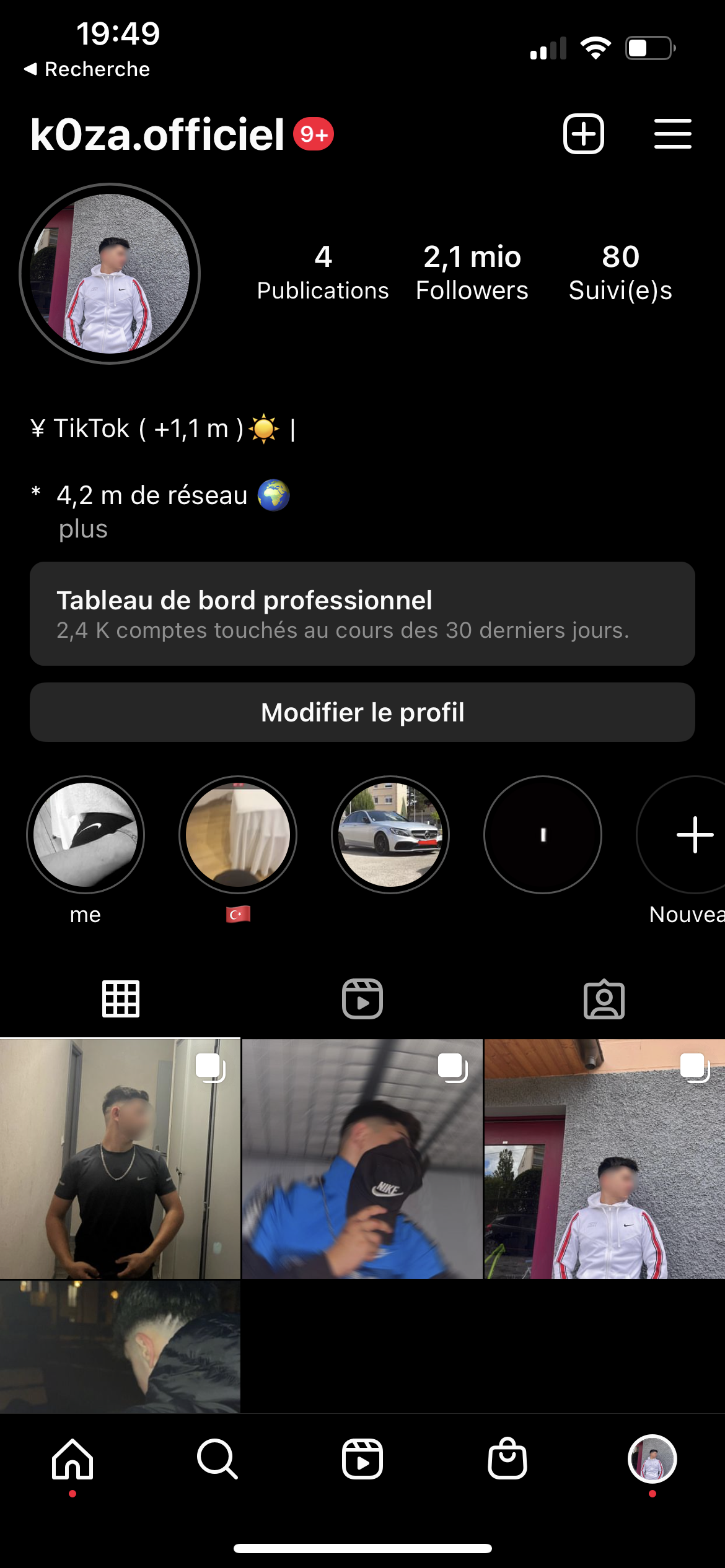
Task: Tap the profile picture to view story
Action: click(x=110, y=274)
